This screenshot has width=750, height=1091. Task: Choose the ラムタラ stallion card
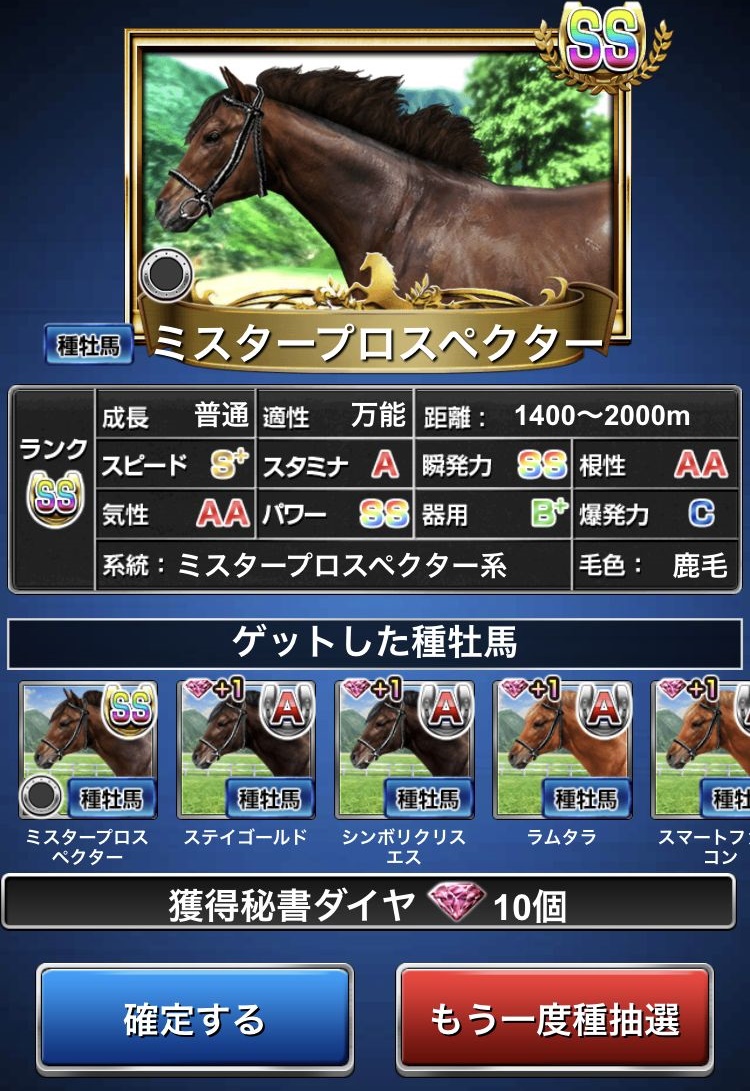click(x=563, y=749)
